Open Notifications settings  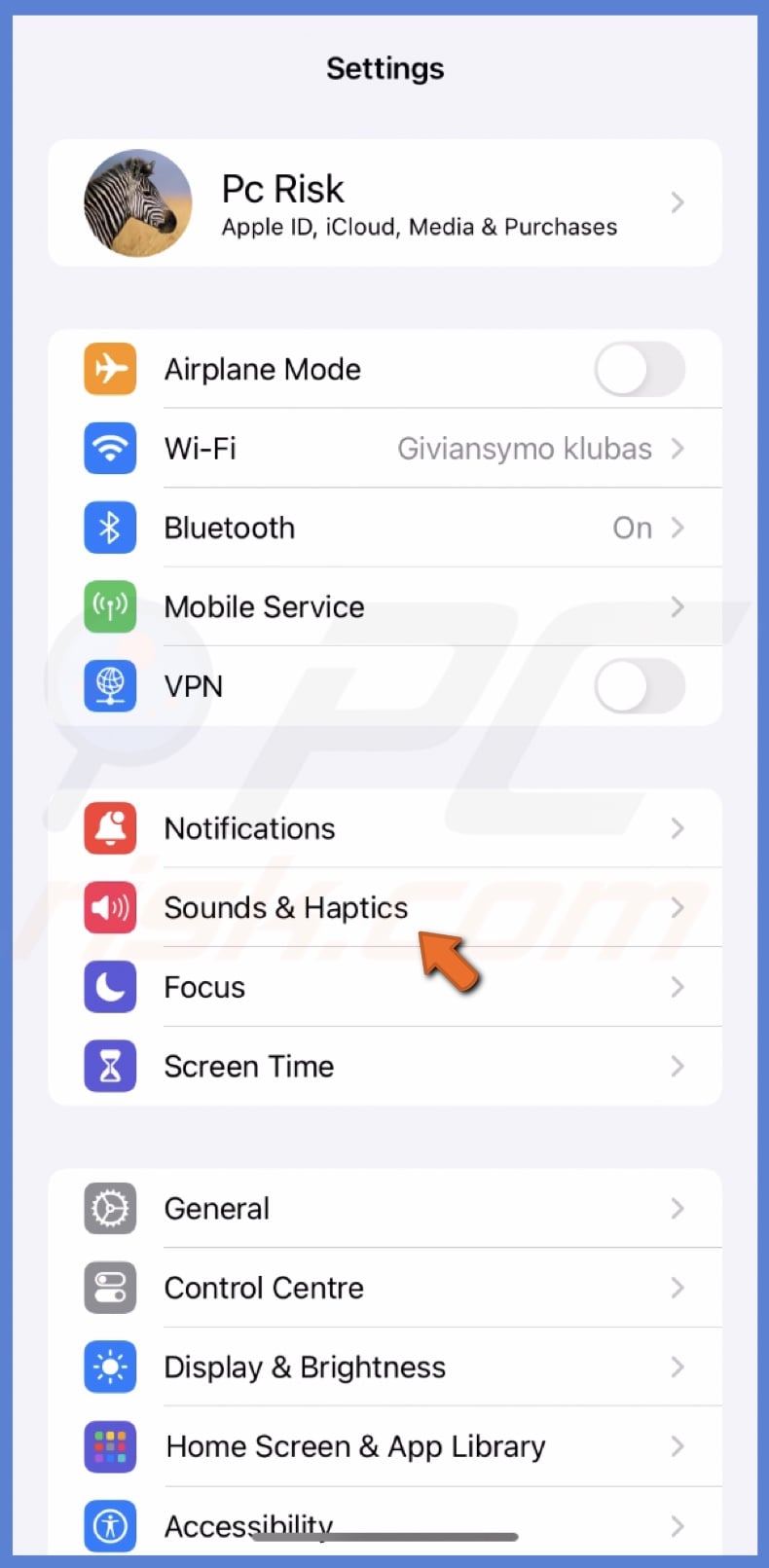pos(384,828)
